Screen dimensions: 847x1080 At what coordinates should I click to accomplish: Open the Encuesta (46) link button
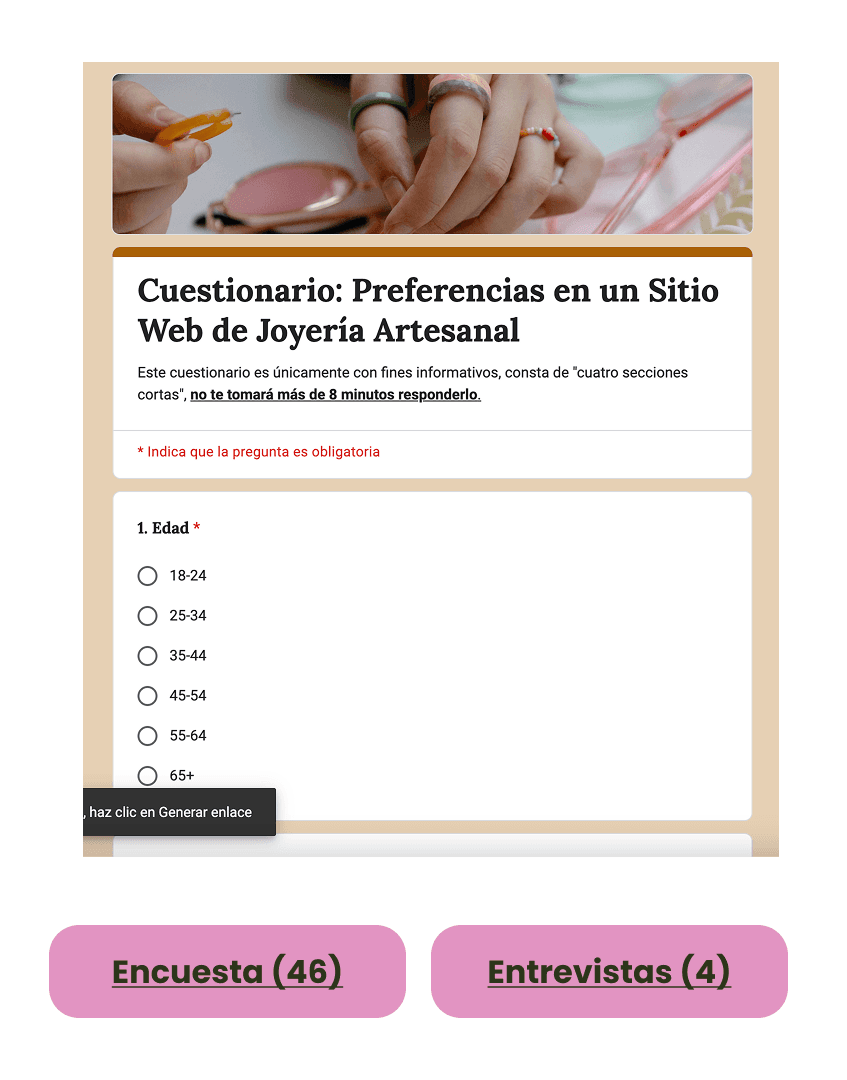[x=227, y=971]
